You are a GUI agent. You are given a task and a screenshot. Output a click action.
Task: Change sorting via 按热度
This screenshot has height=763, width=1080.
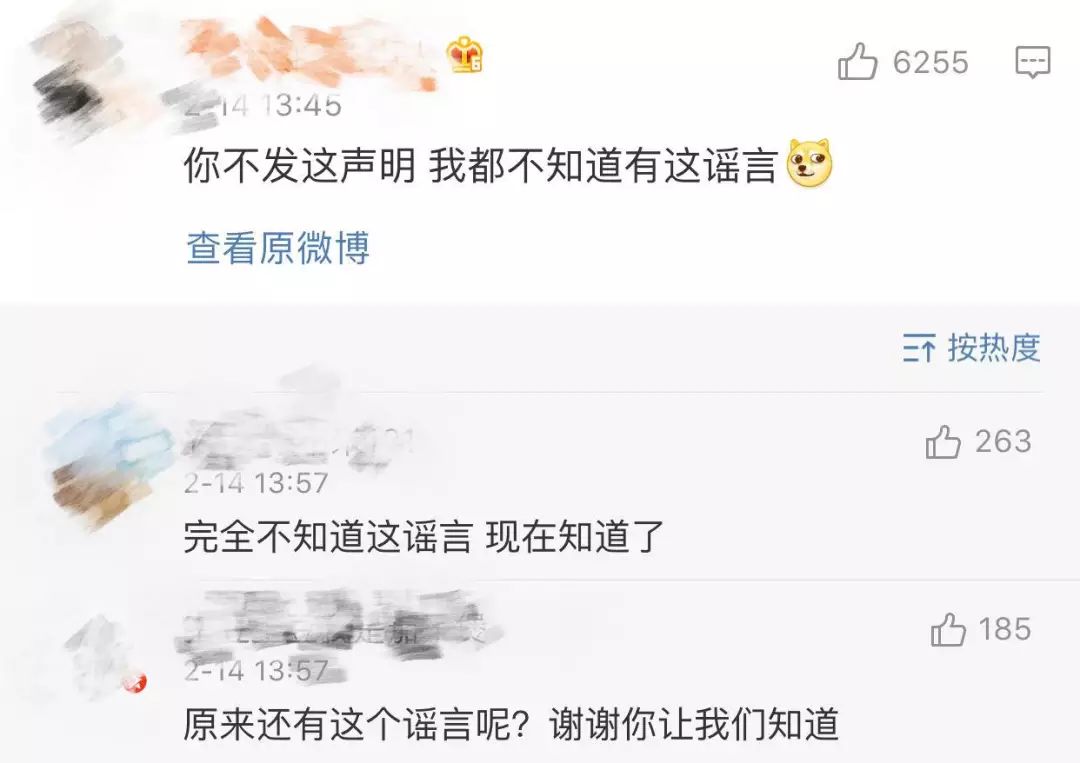click(x=972, y=348)
